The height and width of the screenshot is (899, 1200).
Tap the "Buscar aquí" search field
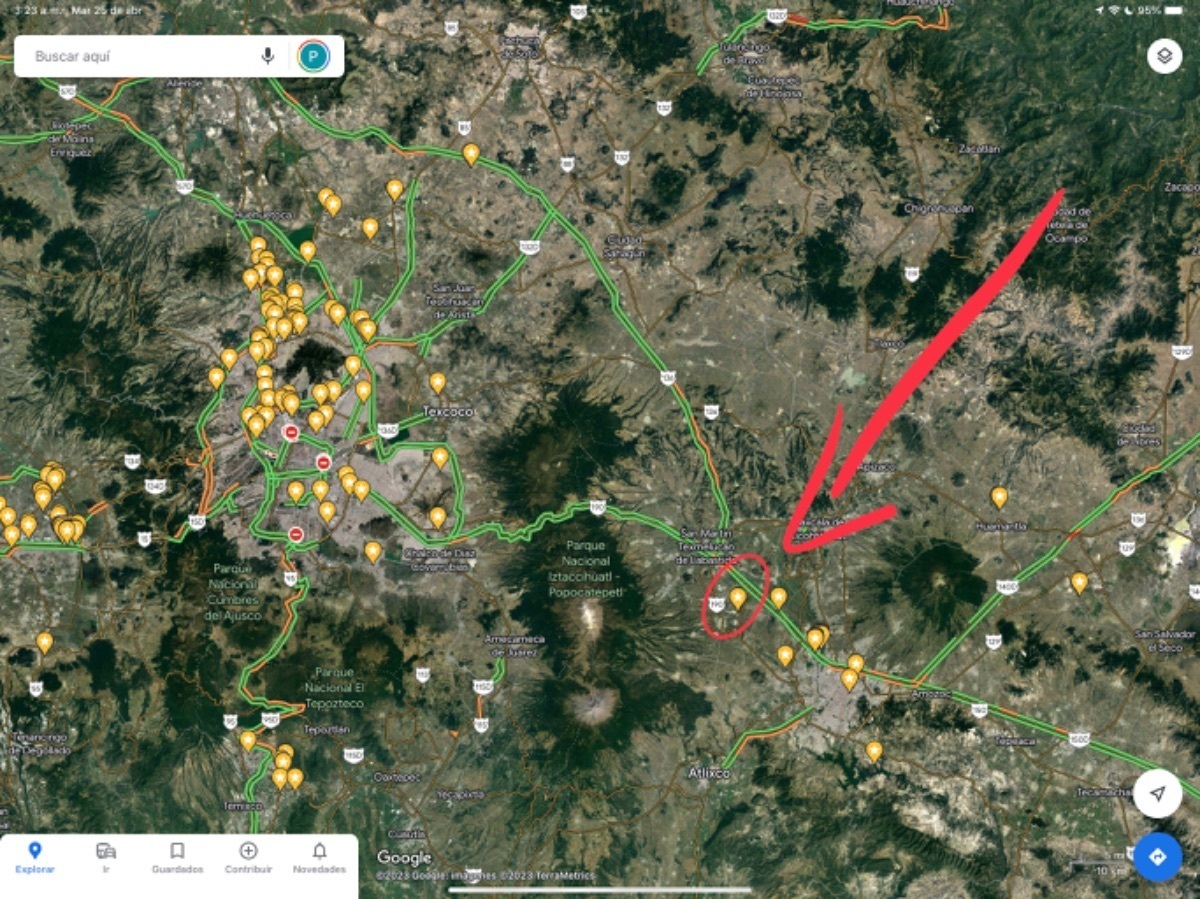140,57
